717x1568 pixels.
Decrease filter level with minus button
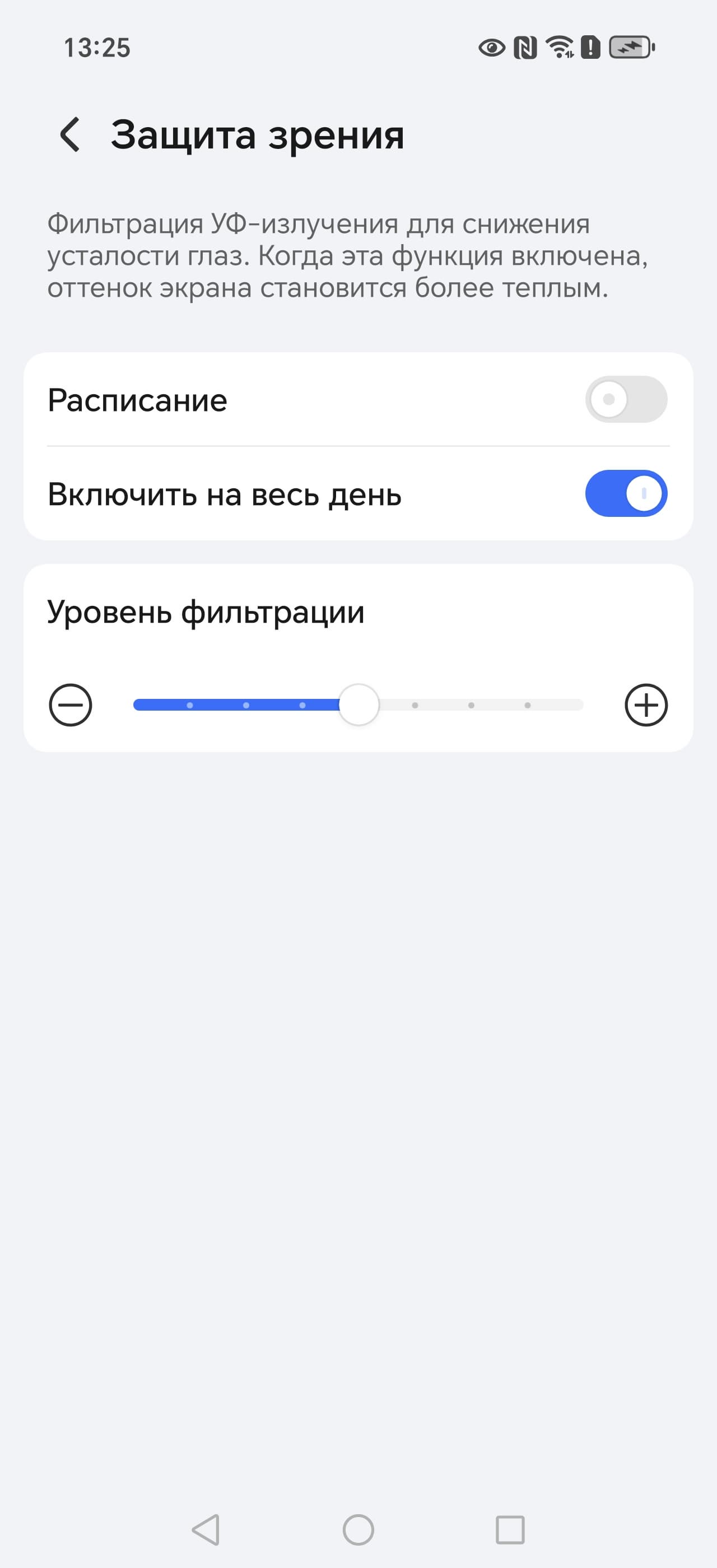(71, 705)
